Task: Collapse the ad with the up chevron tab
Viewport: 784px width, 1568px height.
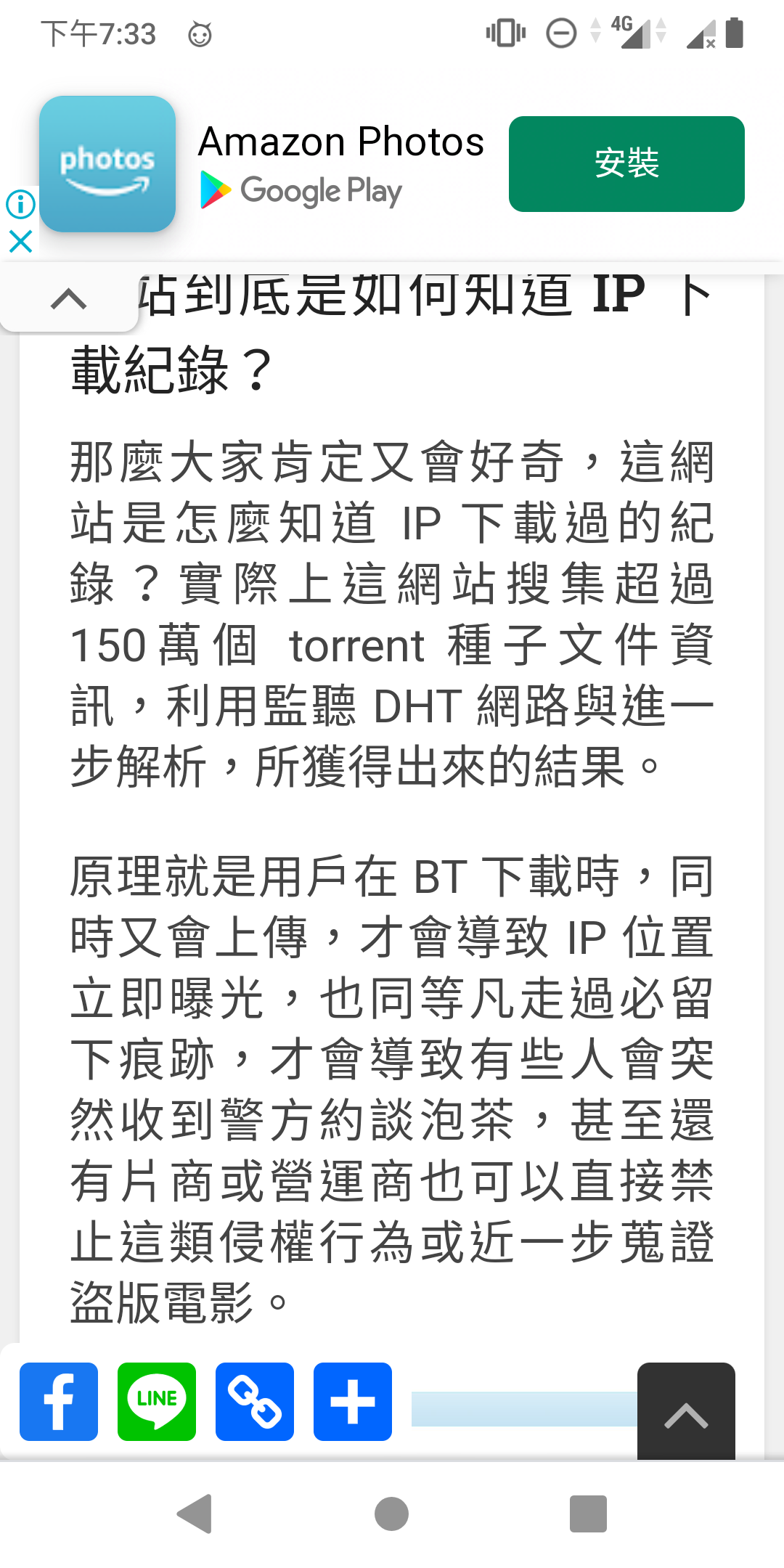Action: click(69, 298)
